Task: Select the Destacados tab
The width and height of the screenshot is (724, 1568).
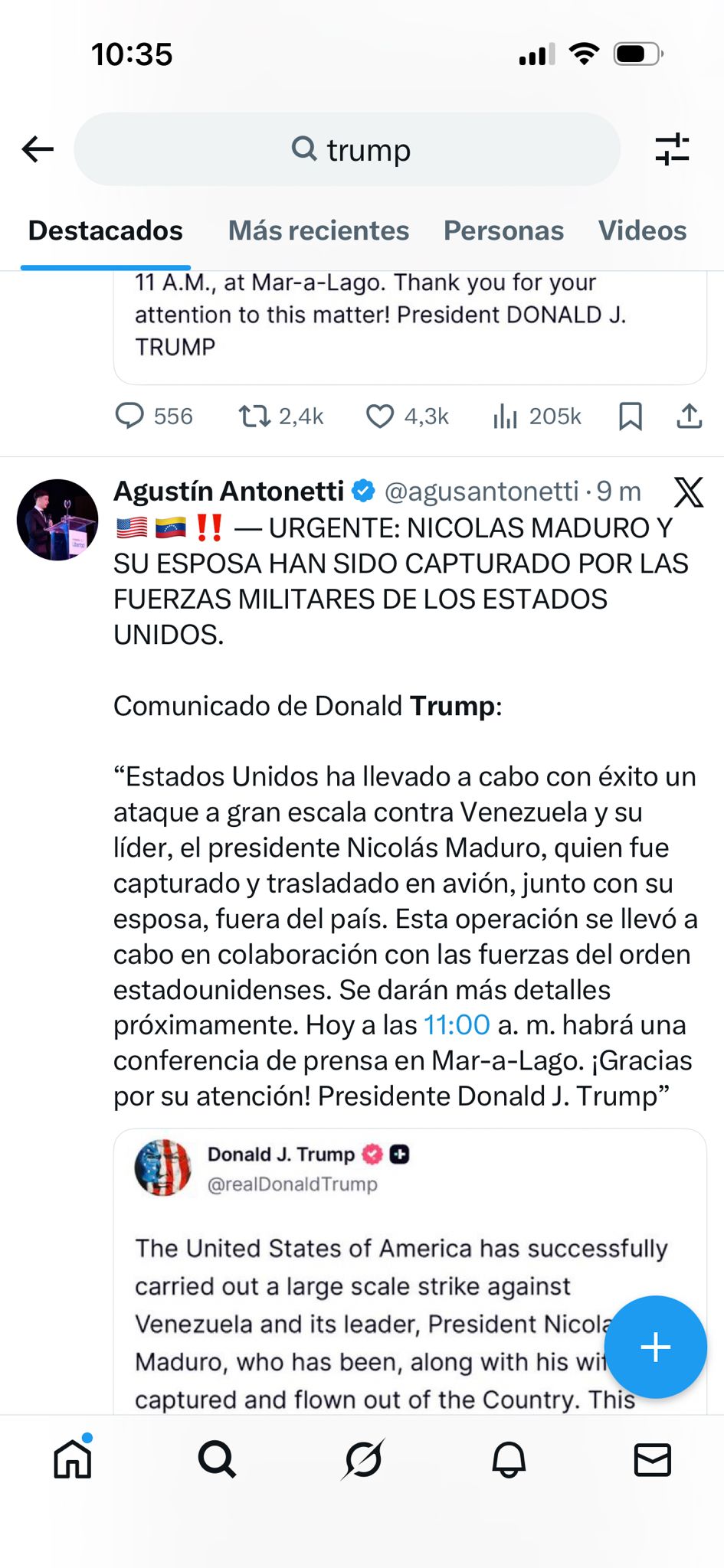Action: [x=106, y=230]
